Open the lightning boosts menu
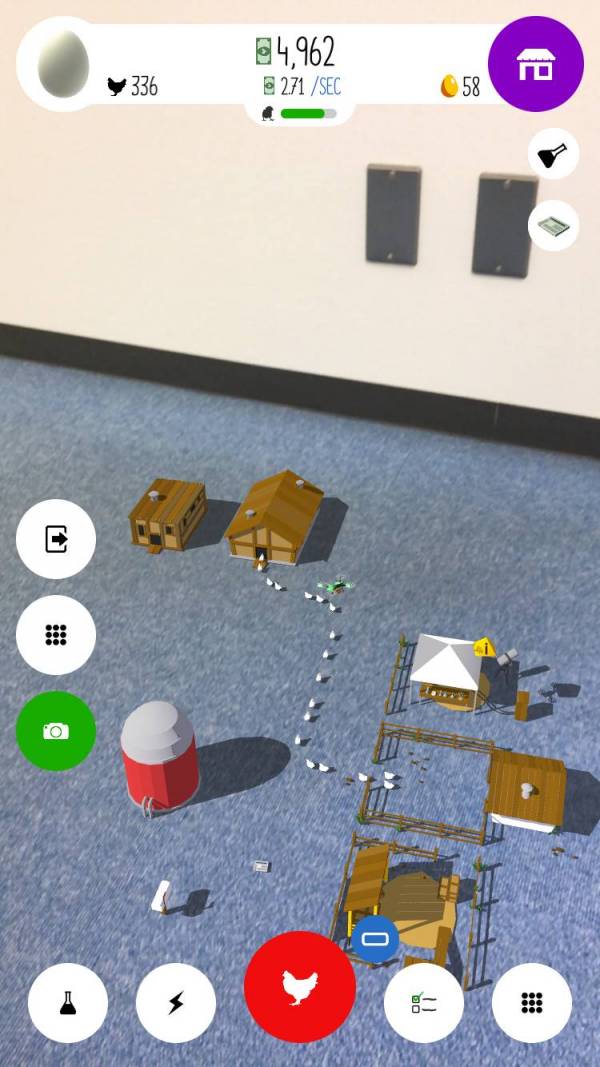The height and width of the screenshot is (1067, 600). pos(176,1003)
